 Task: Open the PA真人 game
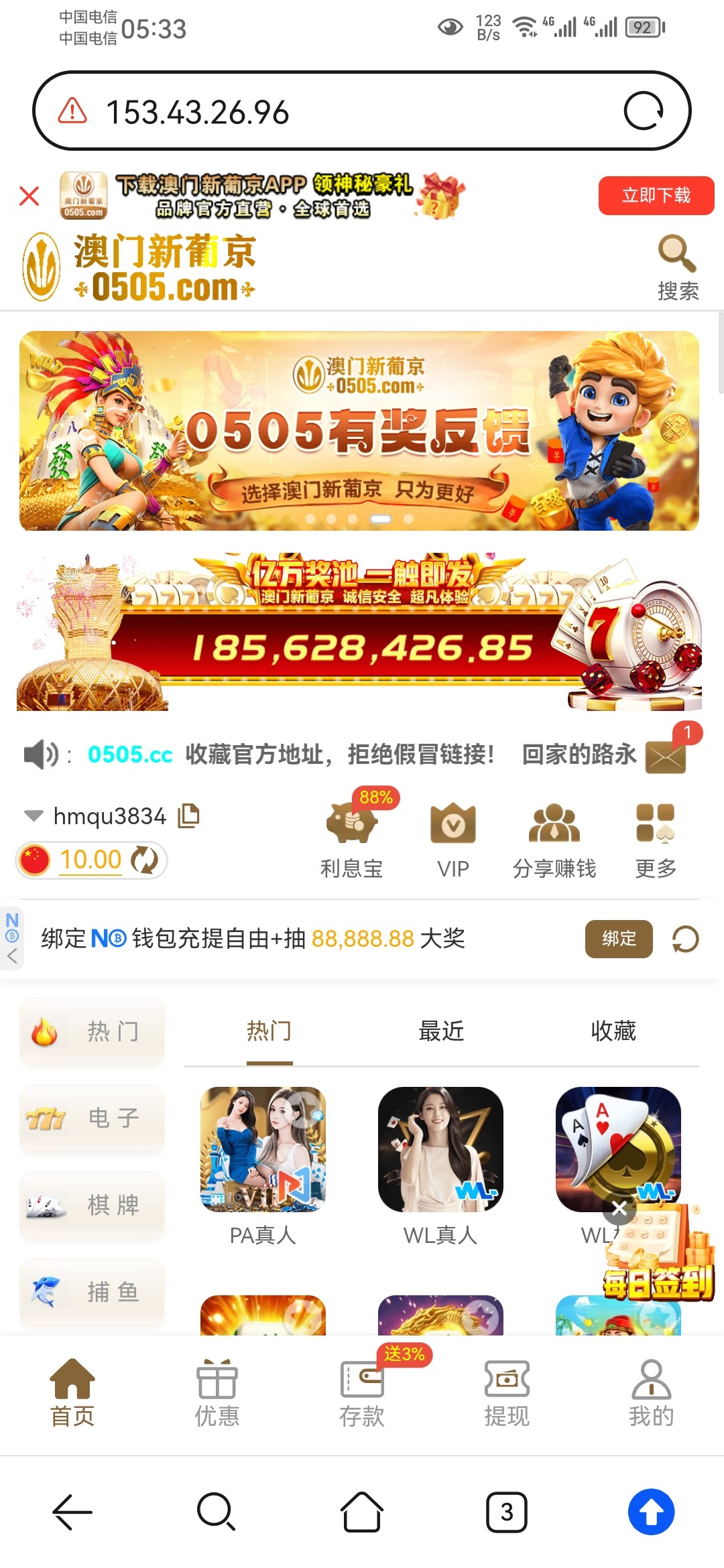pos(263,1151)
